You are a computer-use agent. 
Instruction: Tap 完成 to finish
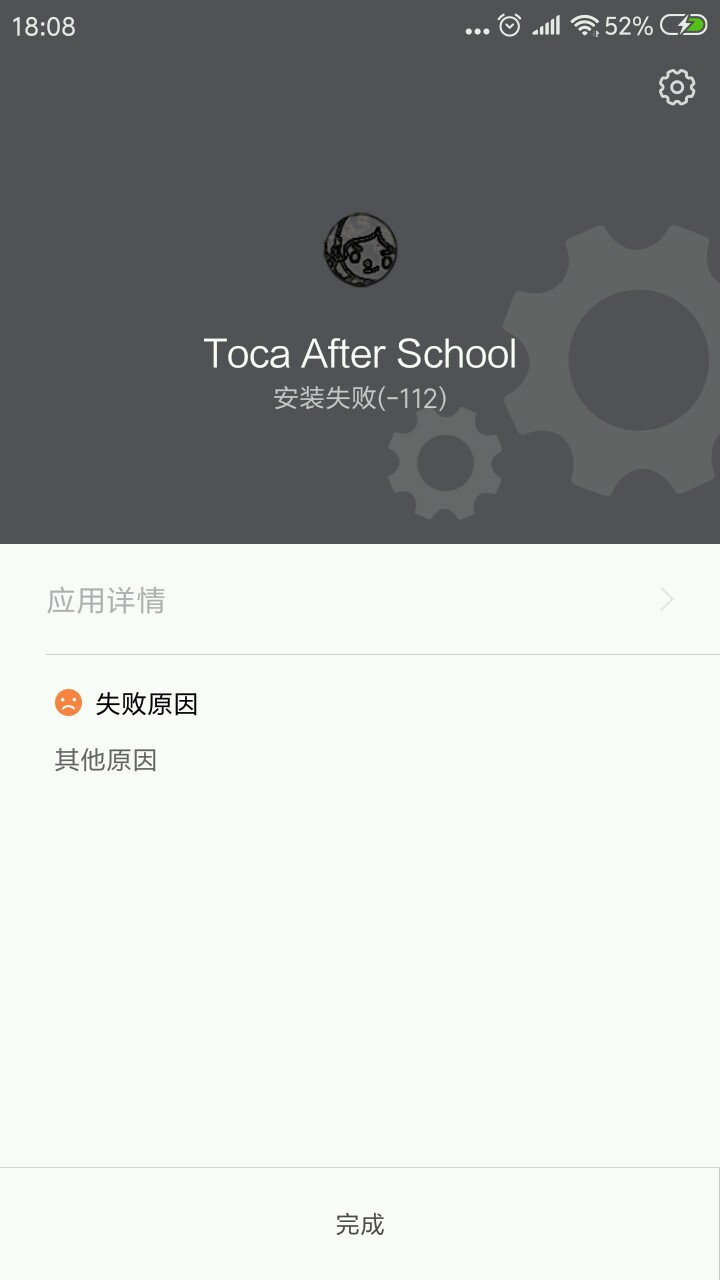360,1224
